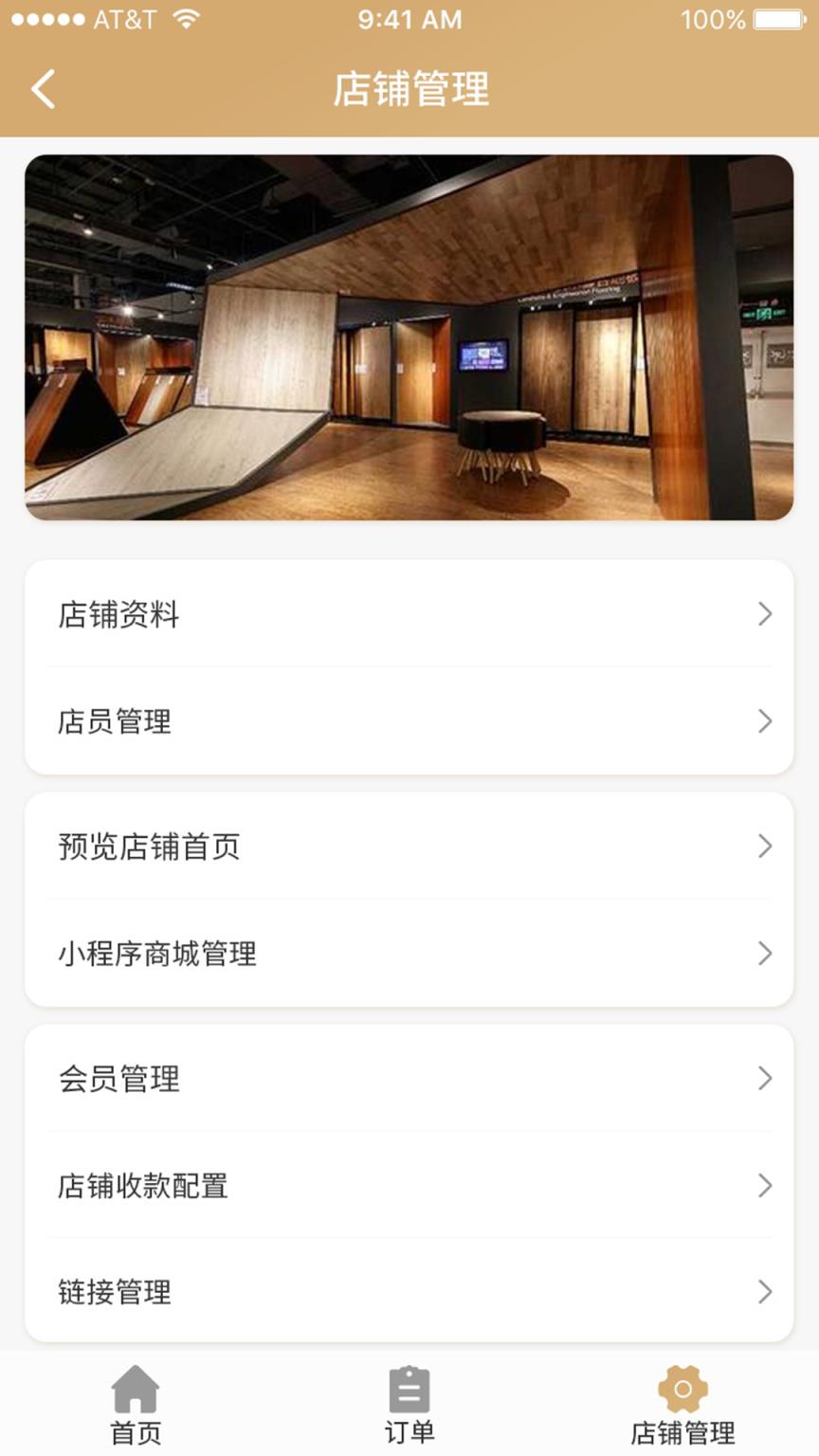Viewport: 819px width, 1456px height.
Task: Open the 会员管理 disclosure arrow
Action: [x=766, y=1078]
